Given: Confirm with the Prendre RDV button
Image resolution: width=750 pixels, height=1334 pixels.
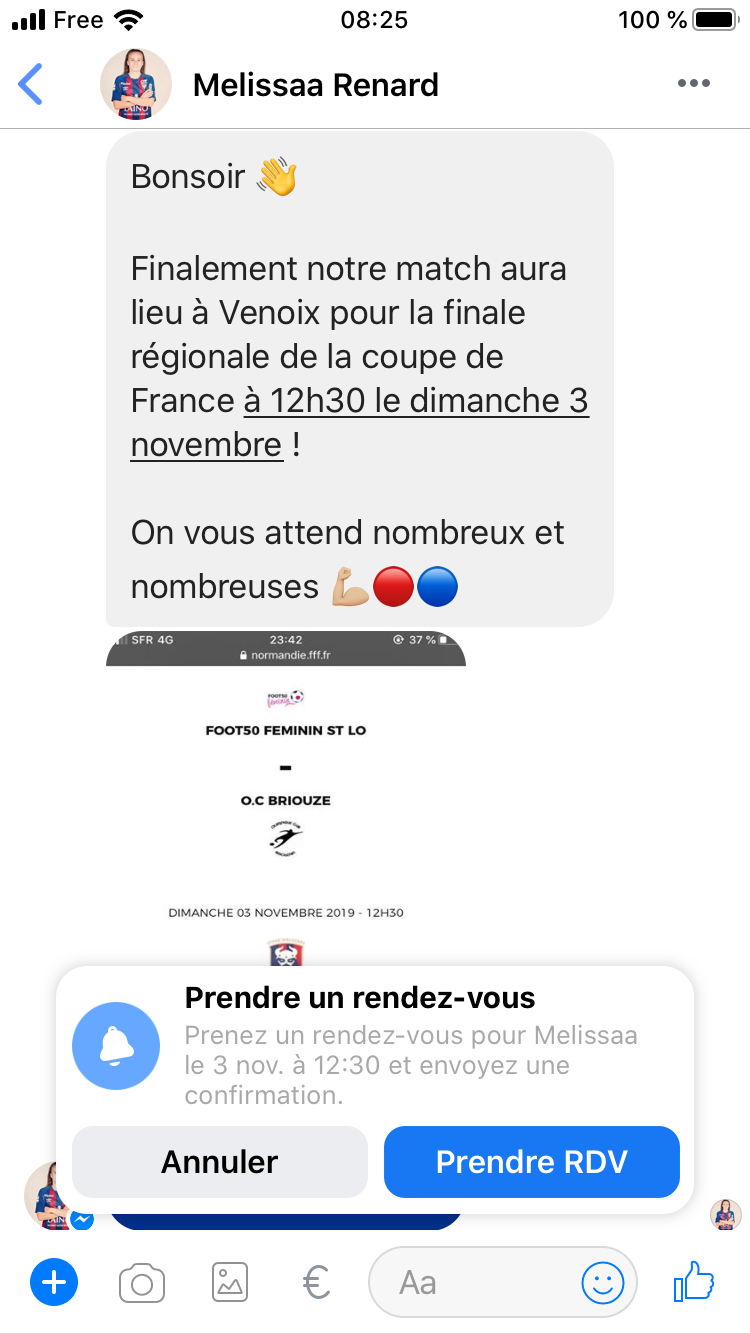Looking at the screenshot, I should click(x=531, y=1161).
